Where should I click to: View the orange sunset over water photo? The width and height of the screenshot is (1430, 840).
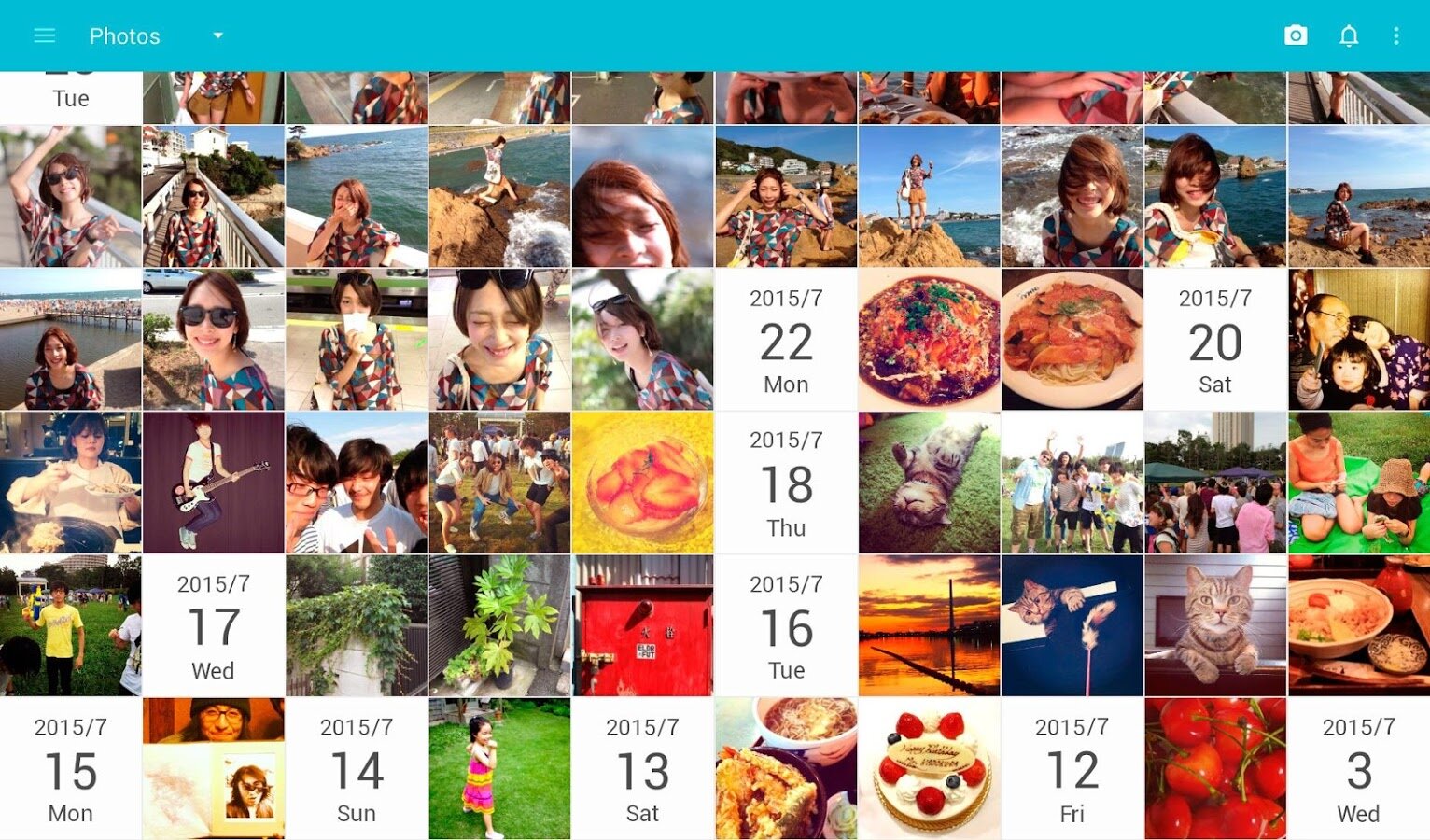929,625
